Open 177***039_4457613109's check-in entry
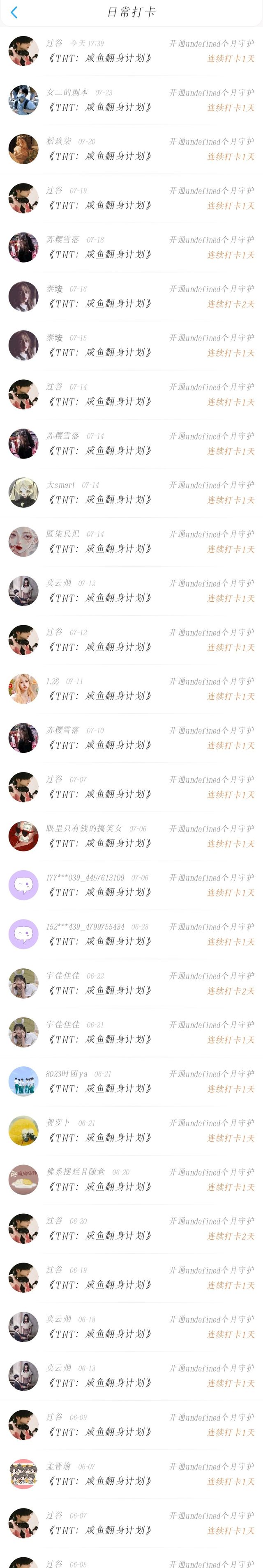The height and width of the screenshot is (1568, 263). point(131,885)
